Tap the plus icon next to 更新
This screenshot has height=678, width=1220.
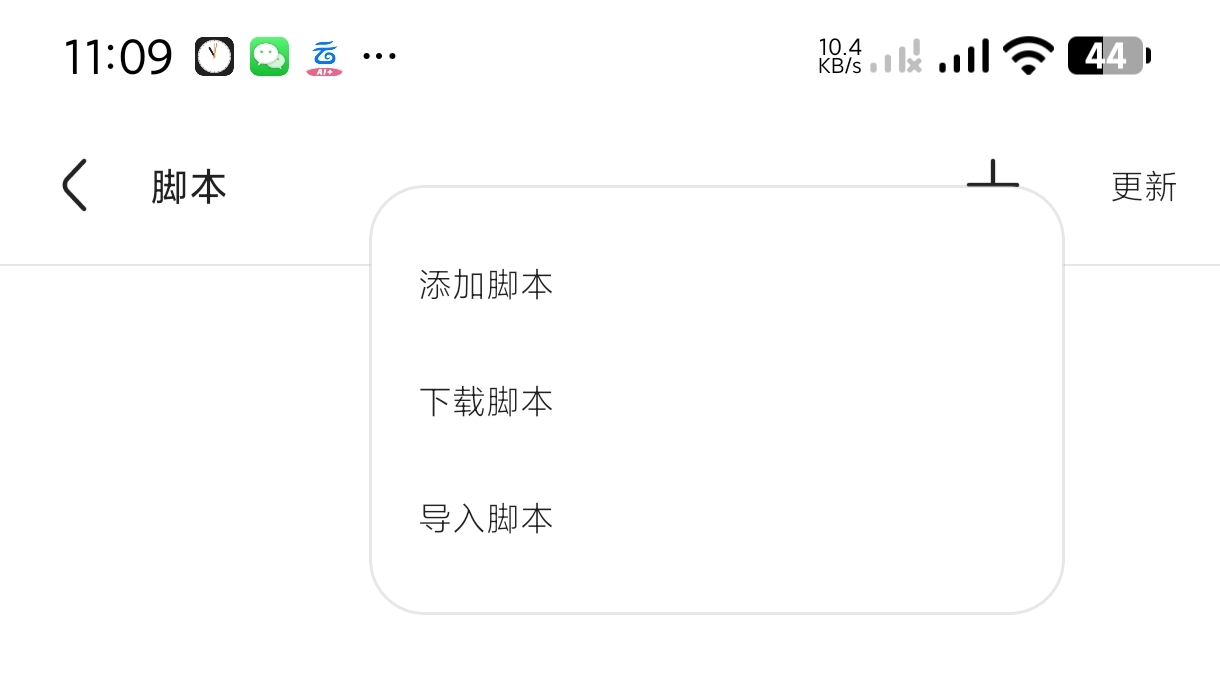[x=992, y=175]
